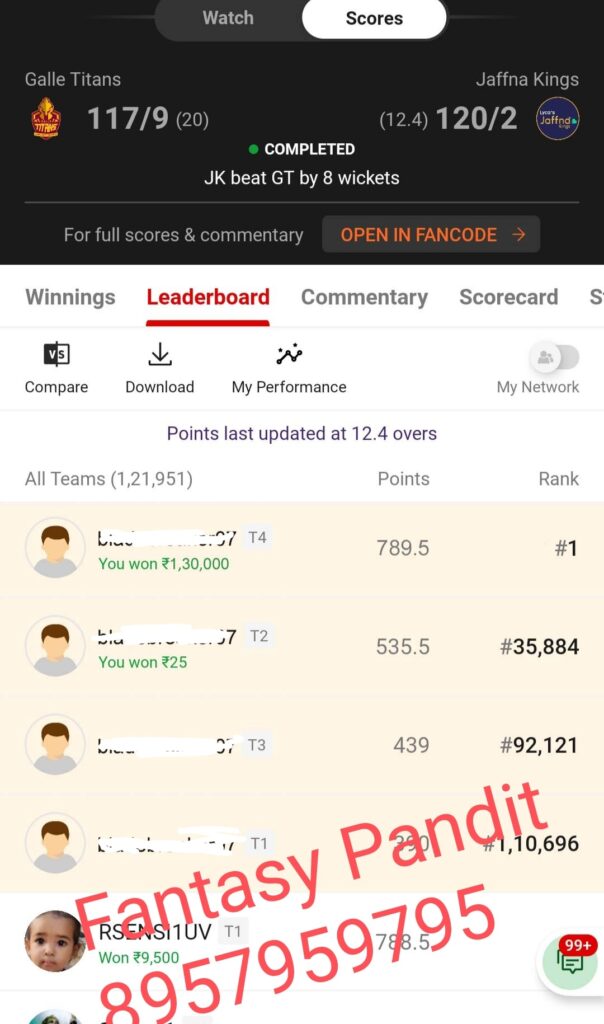View the Scorecard tab

point(508,297)
